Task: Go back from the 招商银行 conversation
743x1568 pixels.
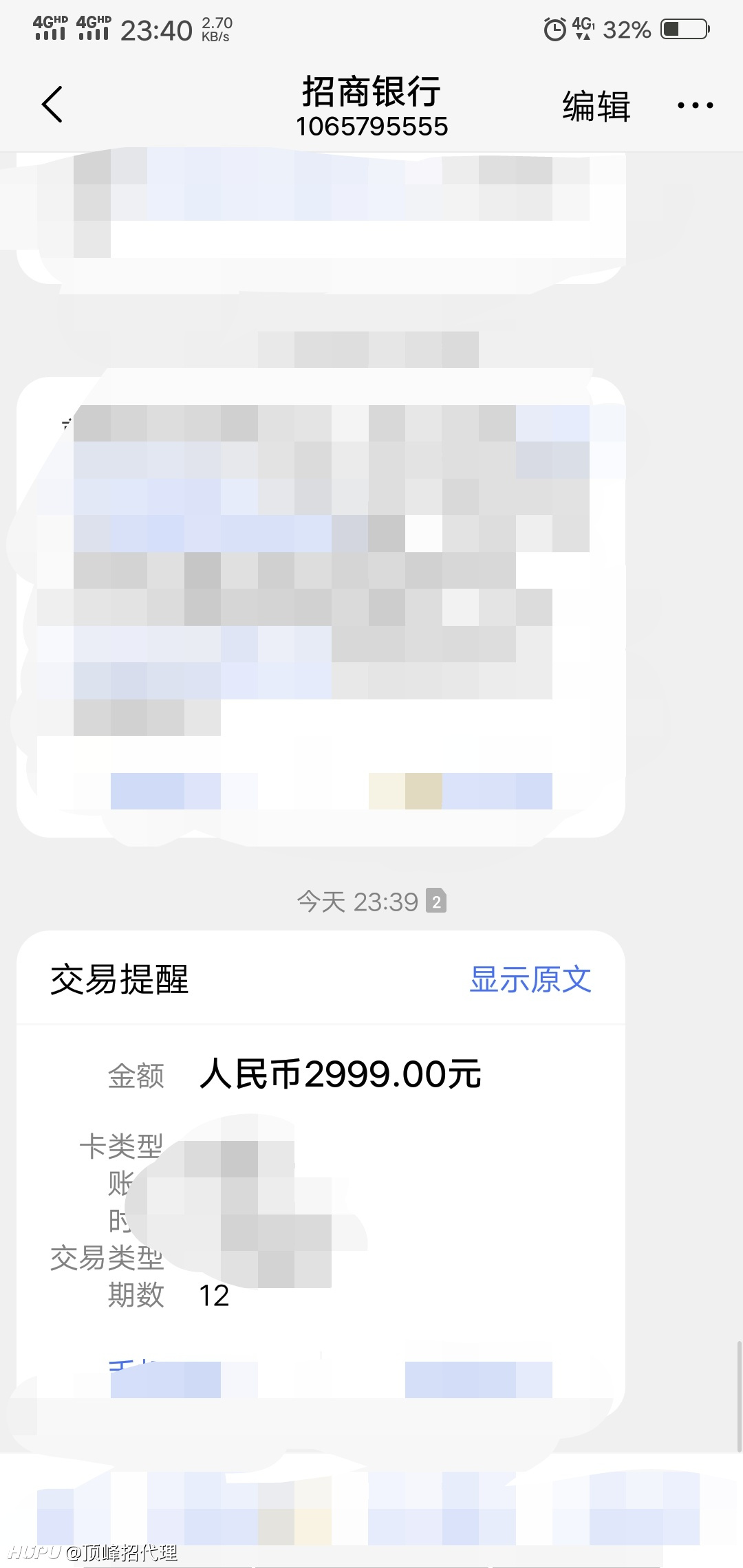Action: coord(52,105)
